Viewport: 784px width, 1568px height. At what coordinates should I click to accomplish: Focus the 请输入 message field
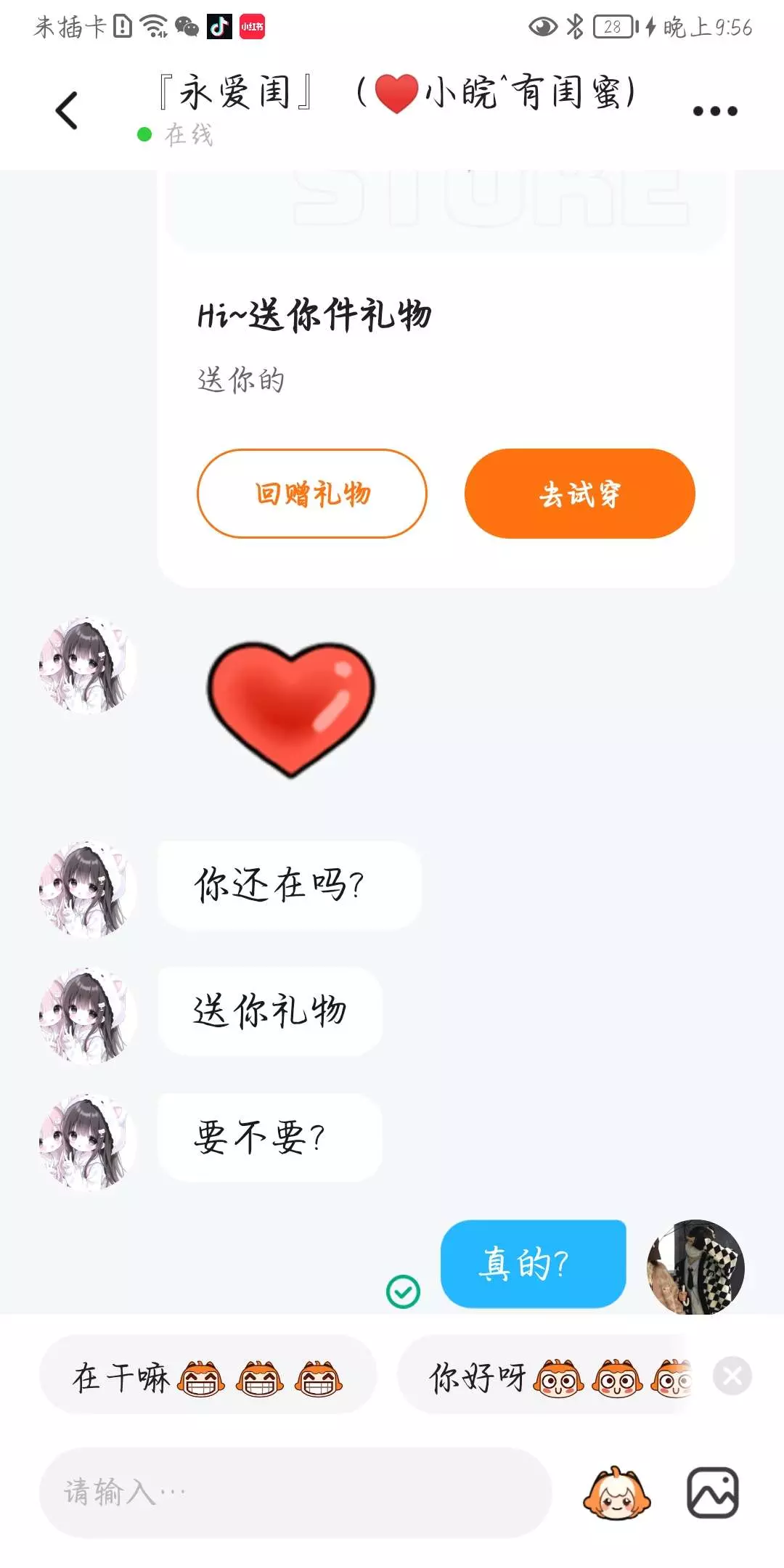click(x=295, y=1493)
